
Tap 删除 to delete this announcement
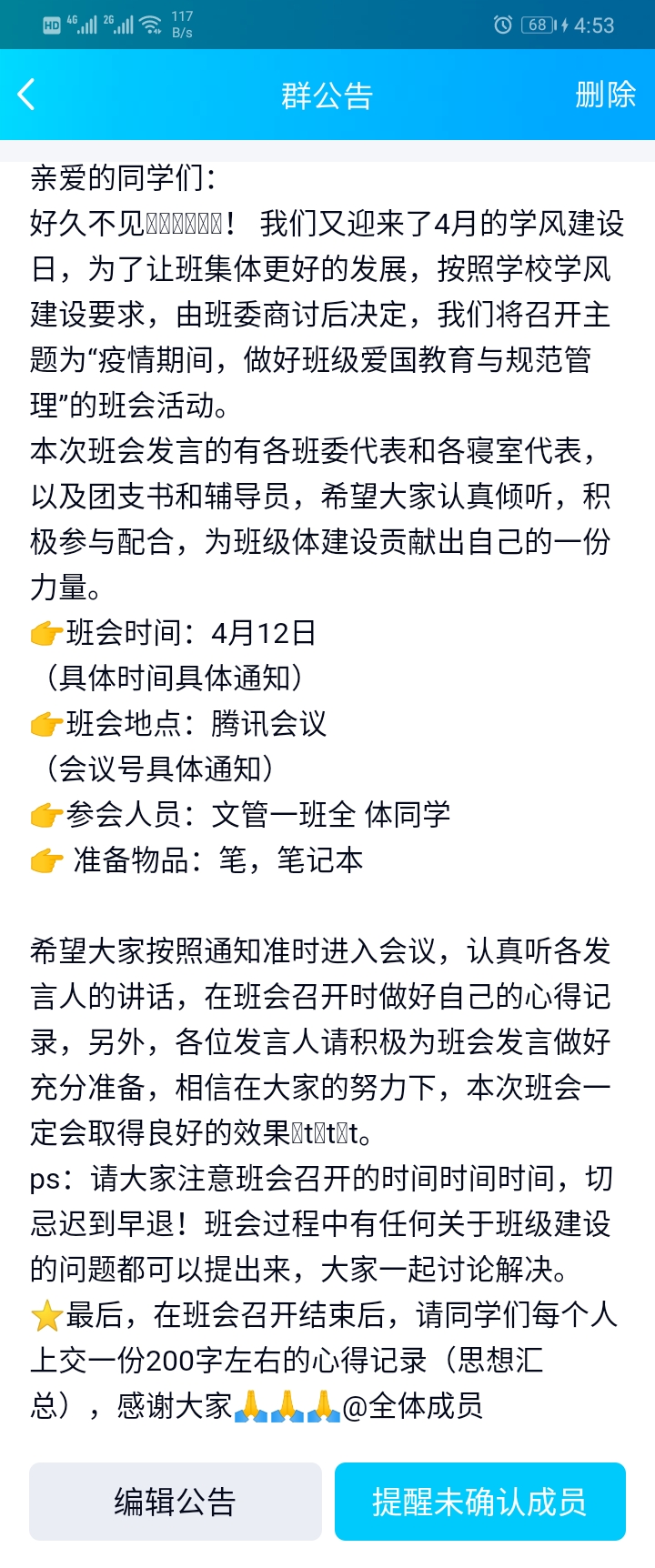tap(605, 95)
